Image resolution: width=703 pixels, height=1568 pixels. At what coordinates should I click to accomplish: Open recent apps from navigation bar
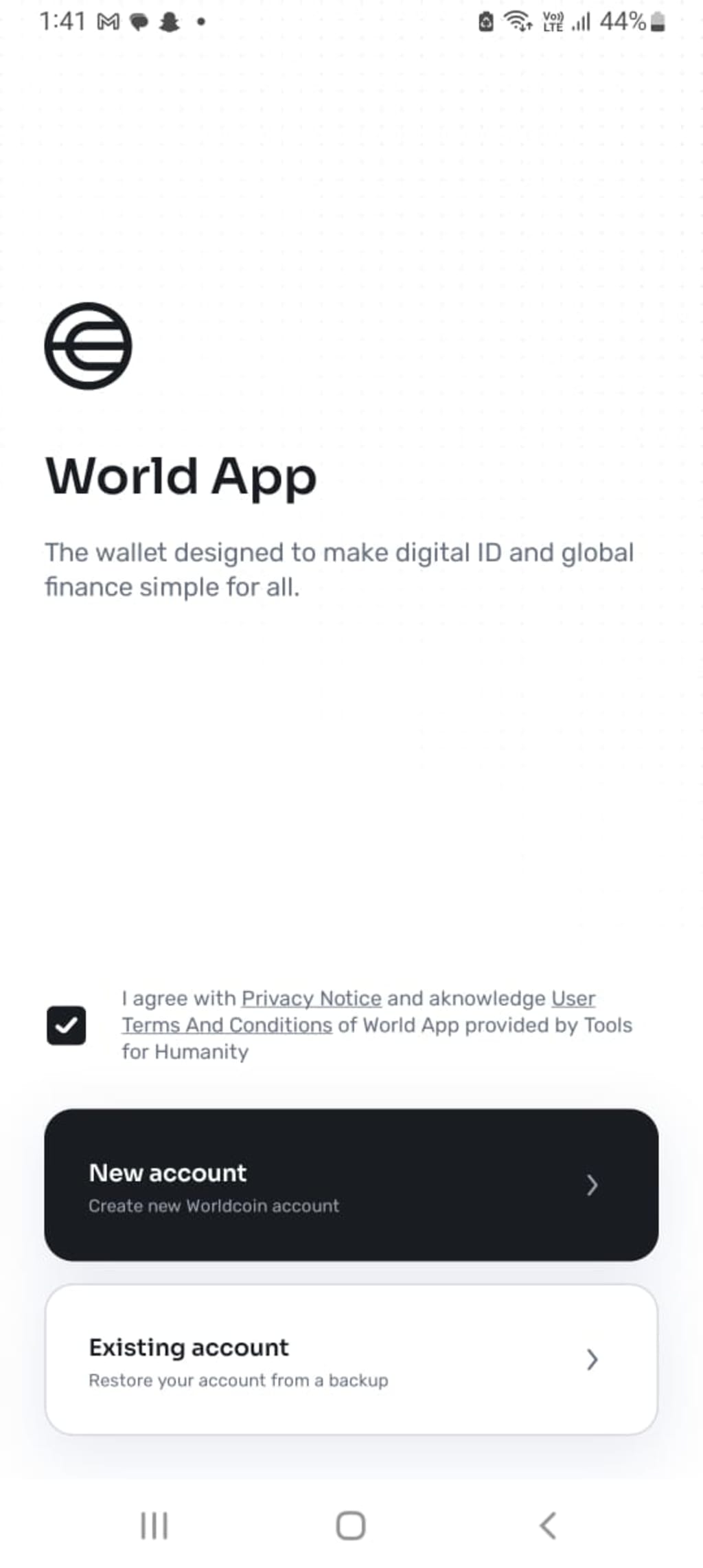[x=154, y=1525]
